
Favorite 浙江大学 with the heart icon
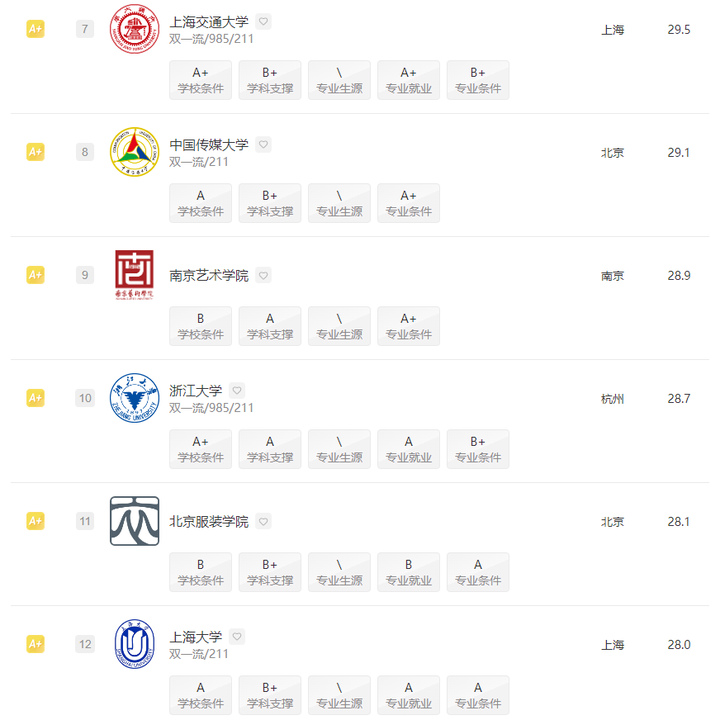point(237,390)
